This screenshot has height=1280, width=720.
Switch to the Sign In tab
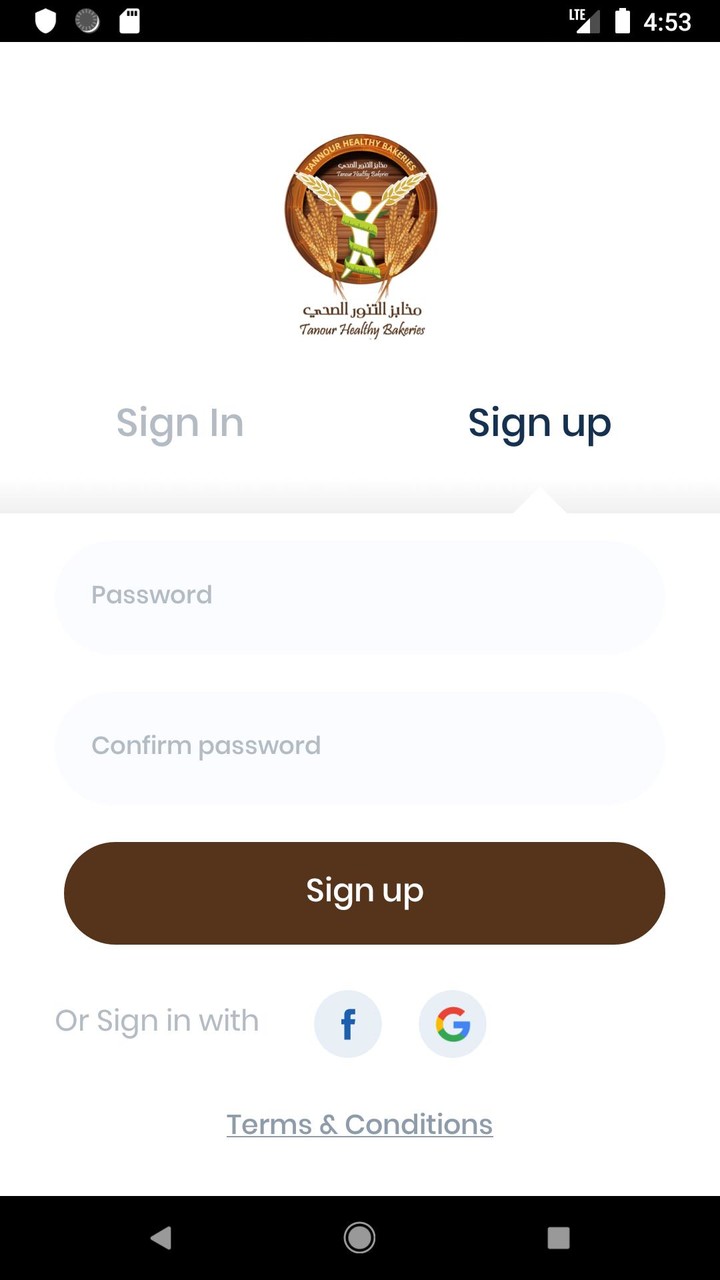point(180,423)
